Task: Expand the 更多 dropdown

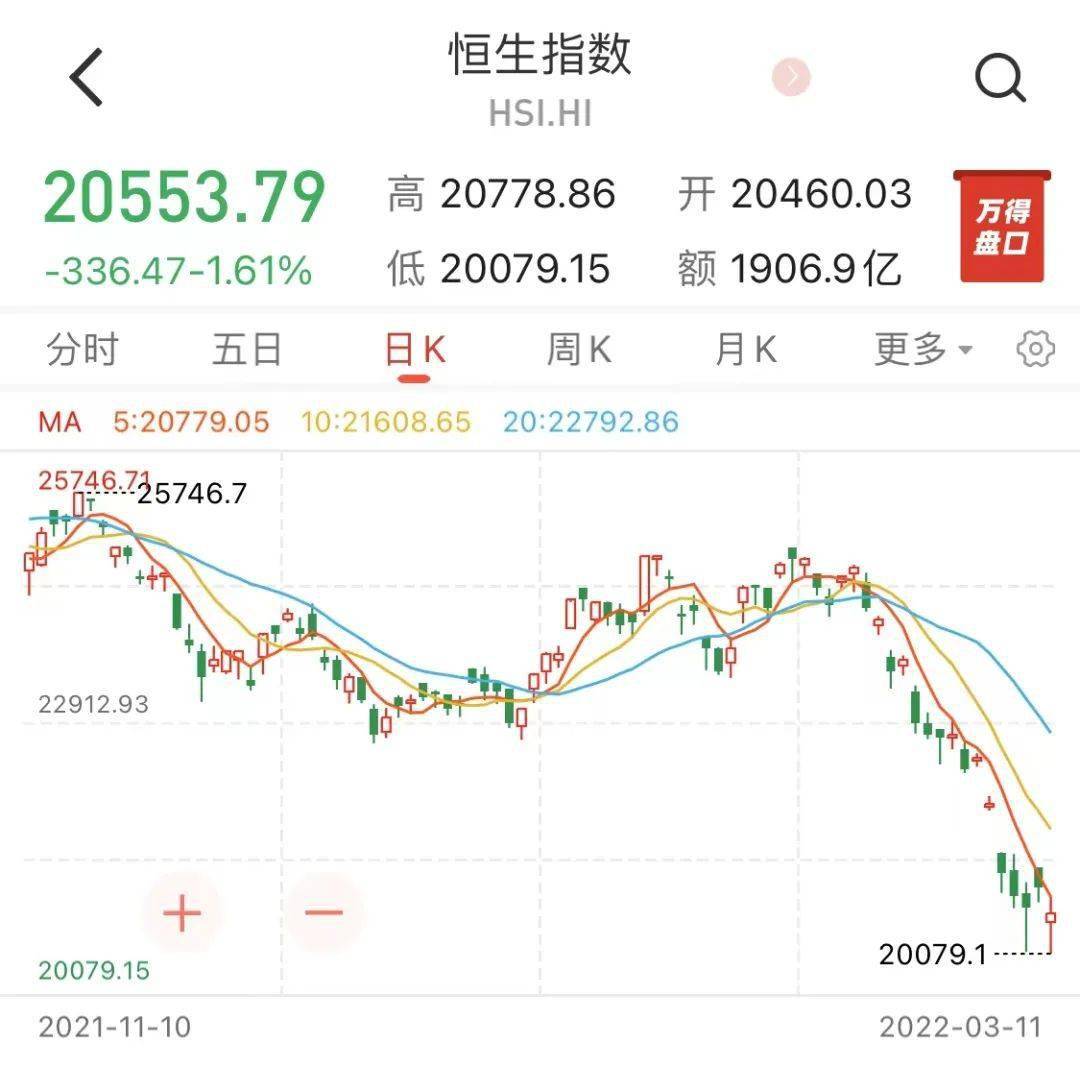Action: 922,350
